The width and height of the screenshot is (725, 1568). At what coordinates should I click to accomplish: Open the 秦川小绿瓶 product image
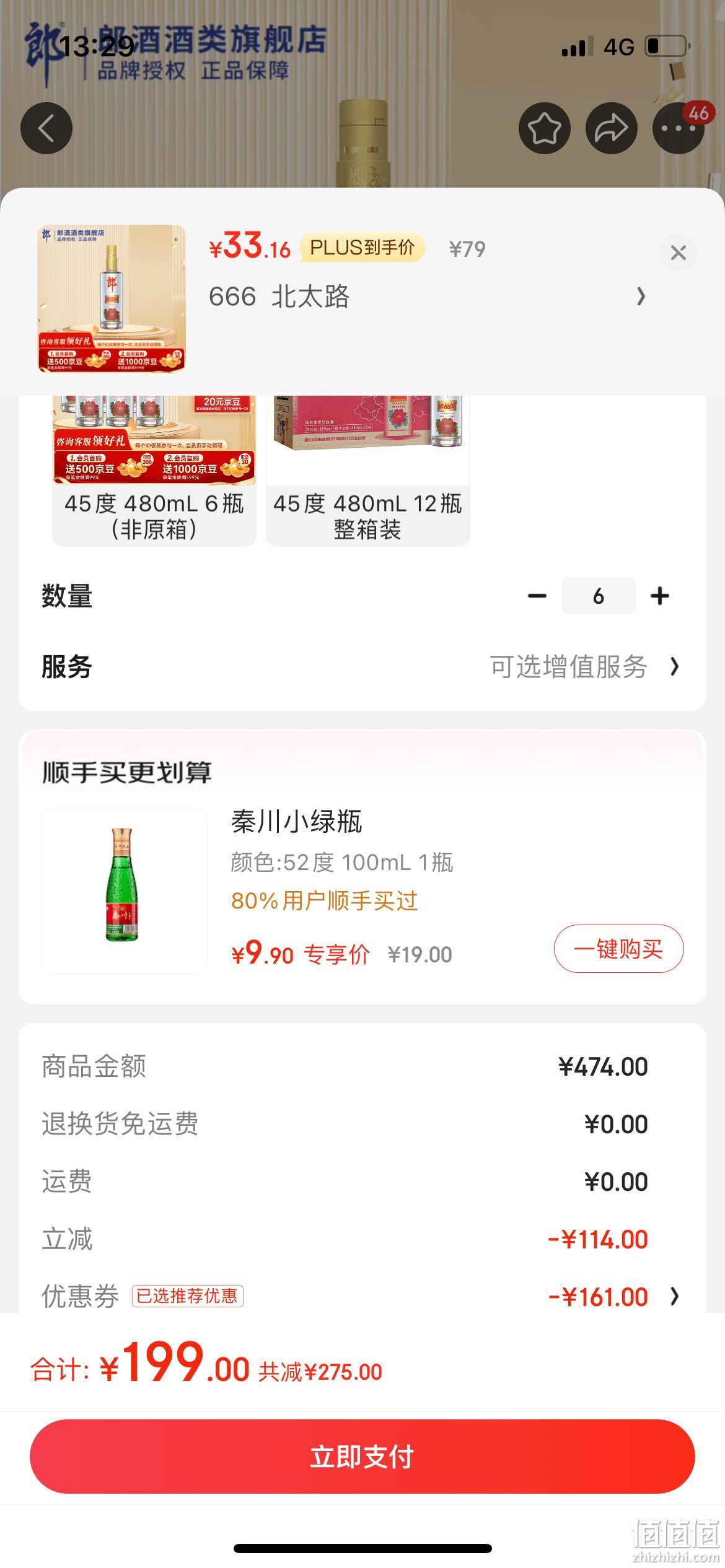tap(124, 891)
